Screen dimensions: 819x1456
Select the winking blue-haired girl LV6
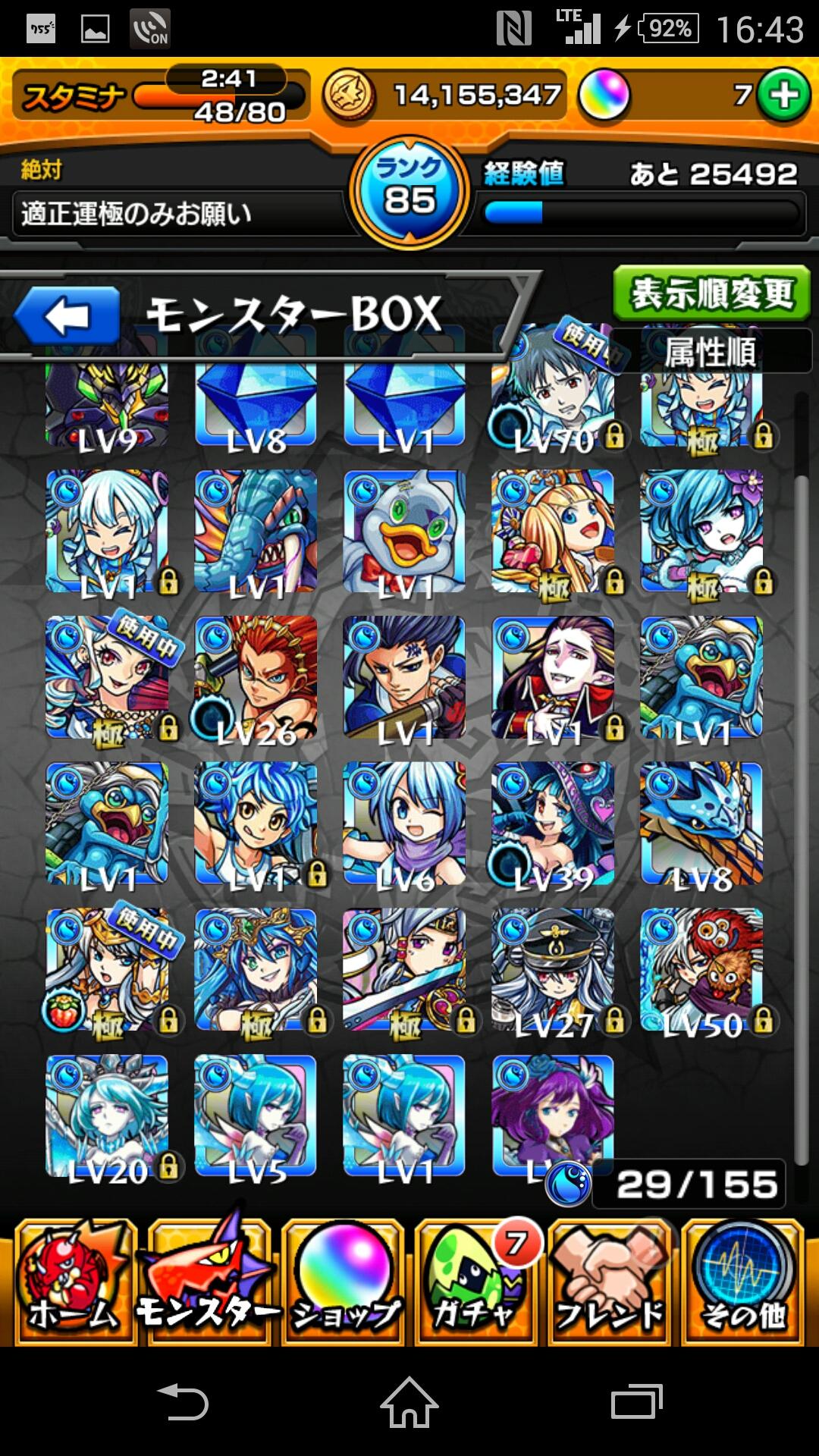[x=404, y=824]
